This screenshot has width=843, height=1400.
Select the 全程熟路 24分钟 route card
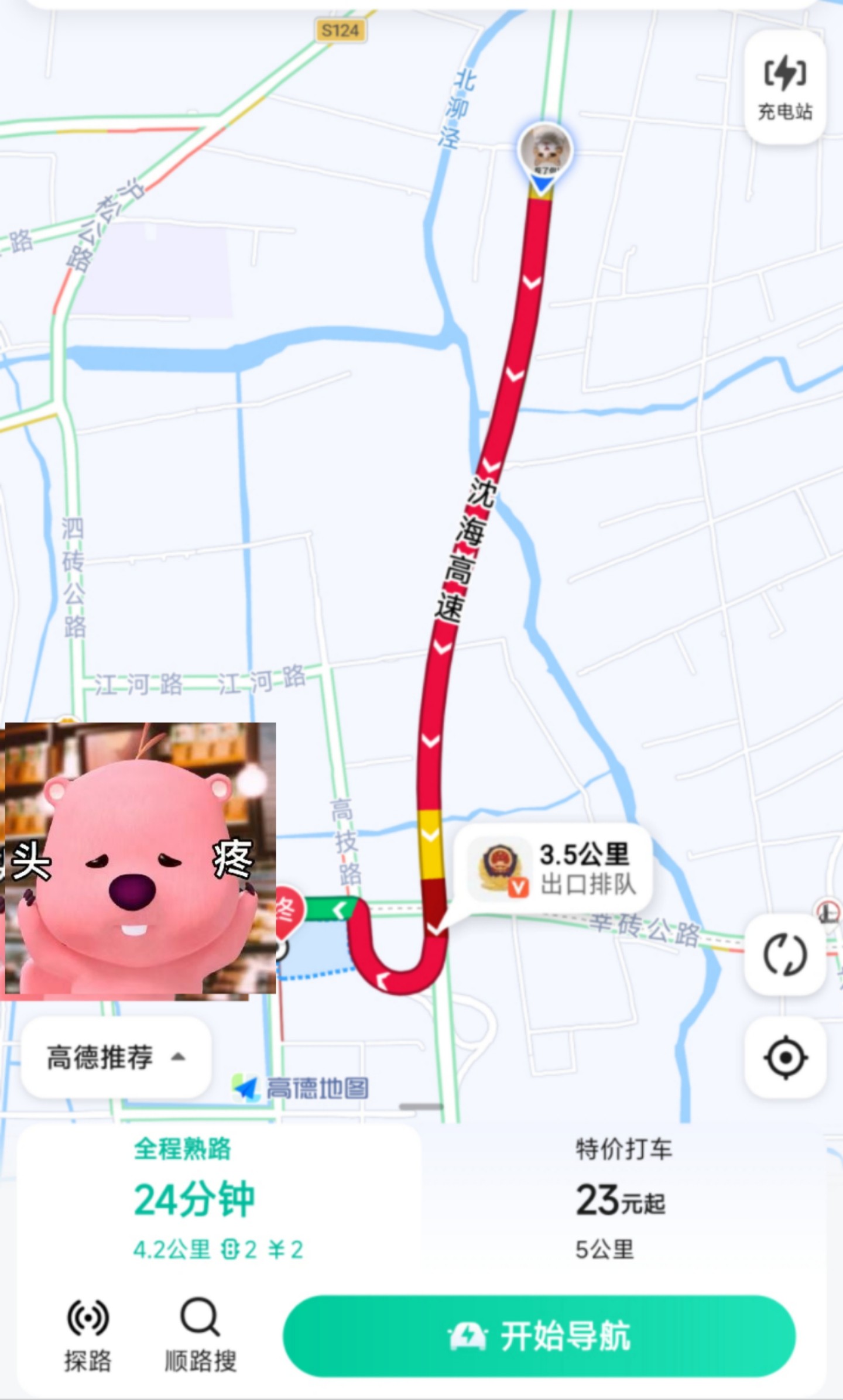pyautogui.click(x=219, y=1197)
